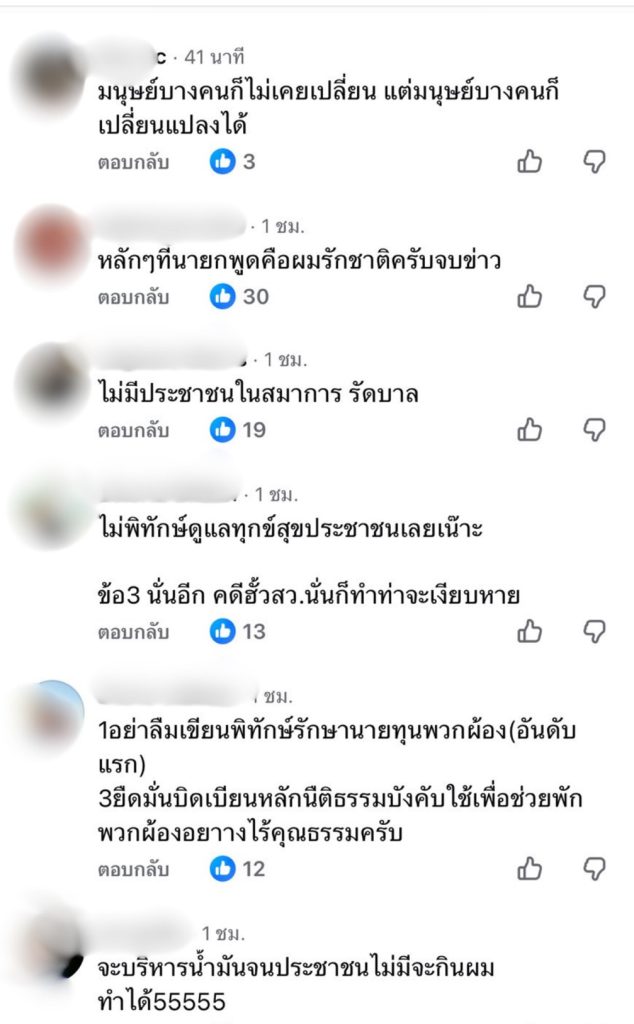Dislike the comment with 12 likes
634x1024 pixels.
coord(594,869)
